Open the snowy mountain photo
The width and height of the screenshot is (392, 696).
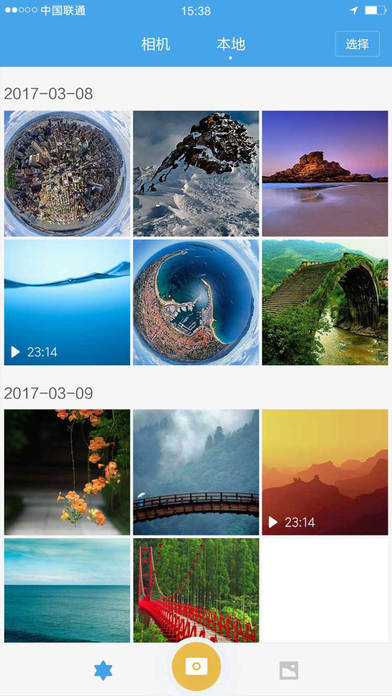point(196,174)
